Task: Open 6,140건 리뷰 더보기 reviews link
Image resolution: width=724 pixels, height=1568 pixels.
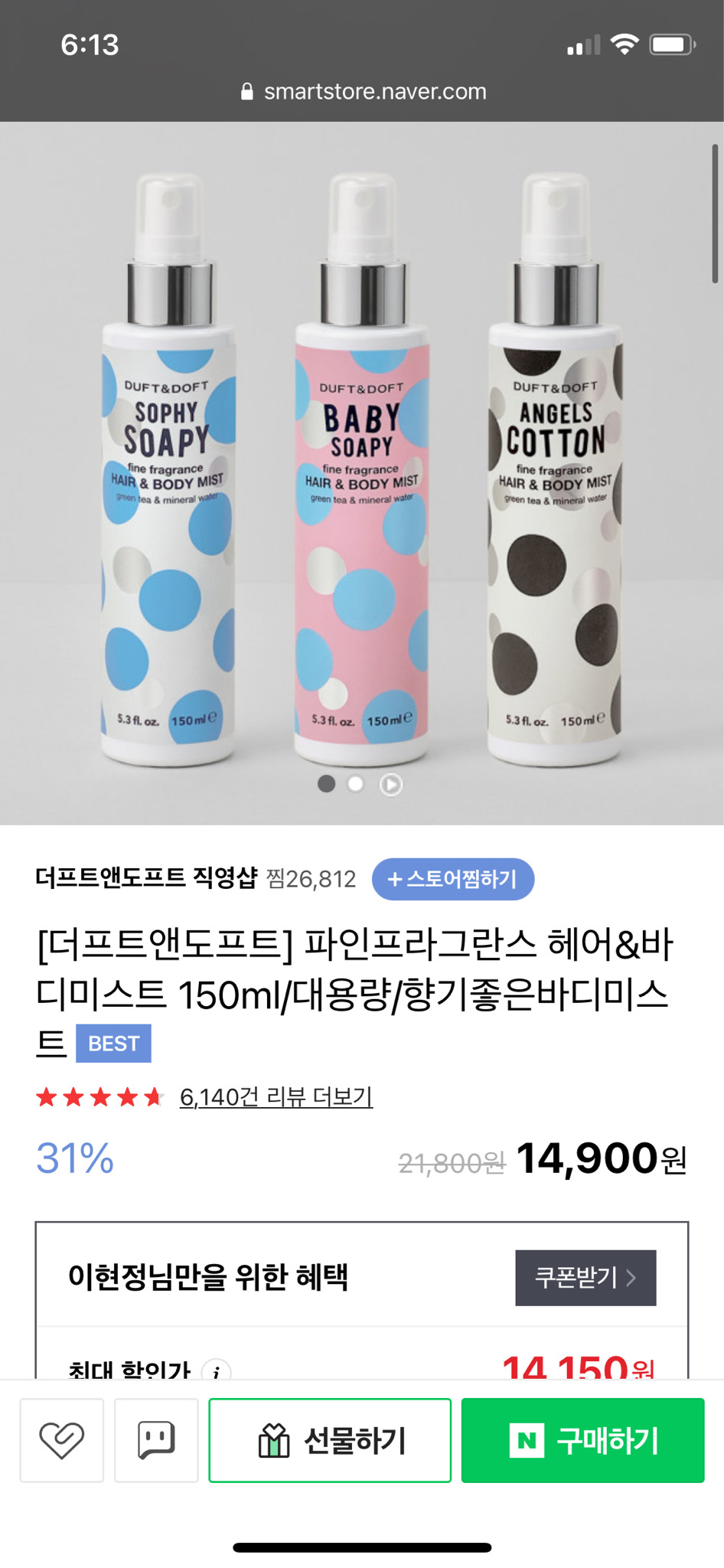Action: pos(276,1096)
